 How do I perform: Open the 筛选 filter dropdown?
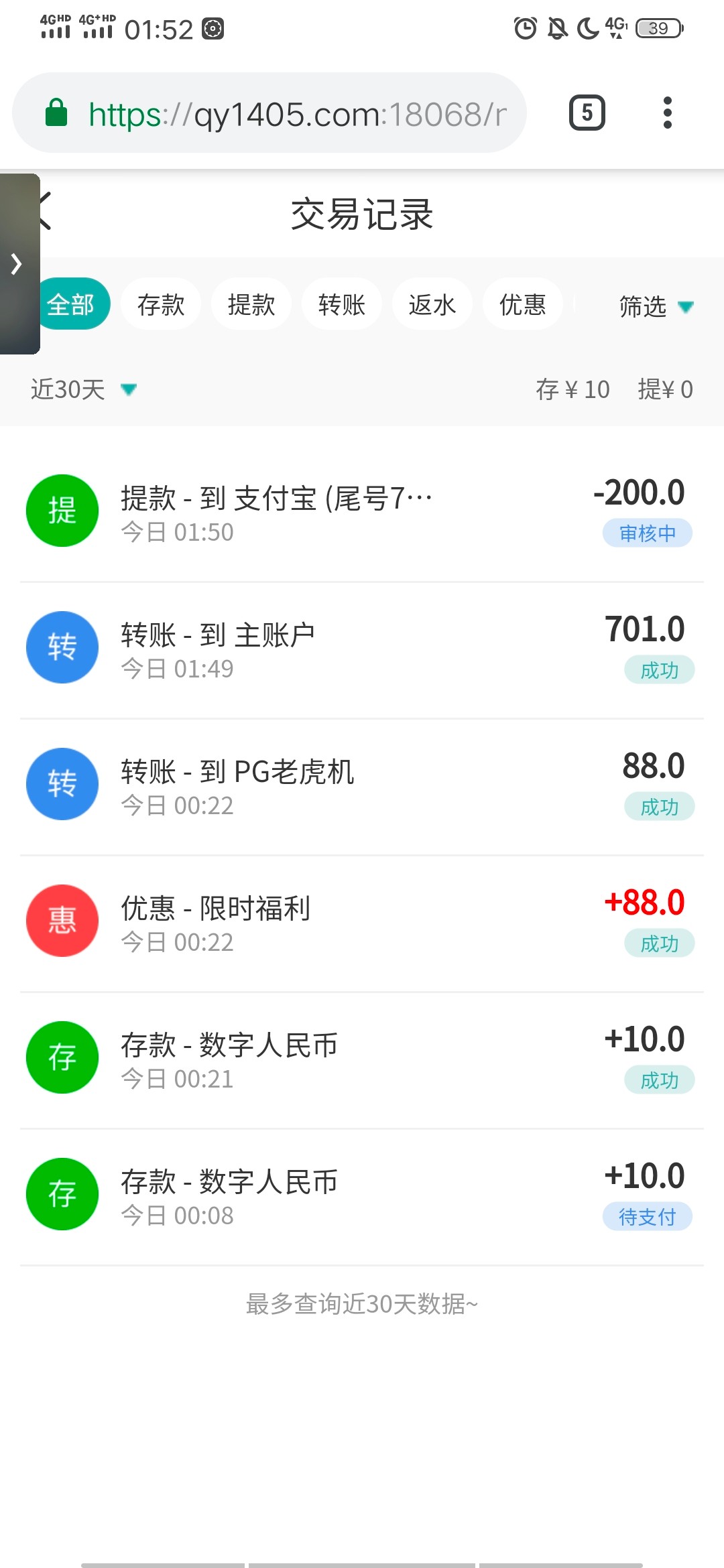coord(656,306)
